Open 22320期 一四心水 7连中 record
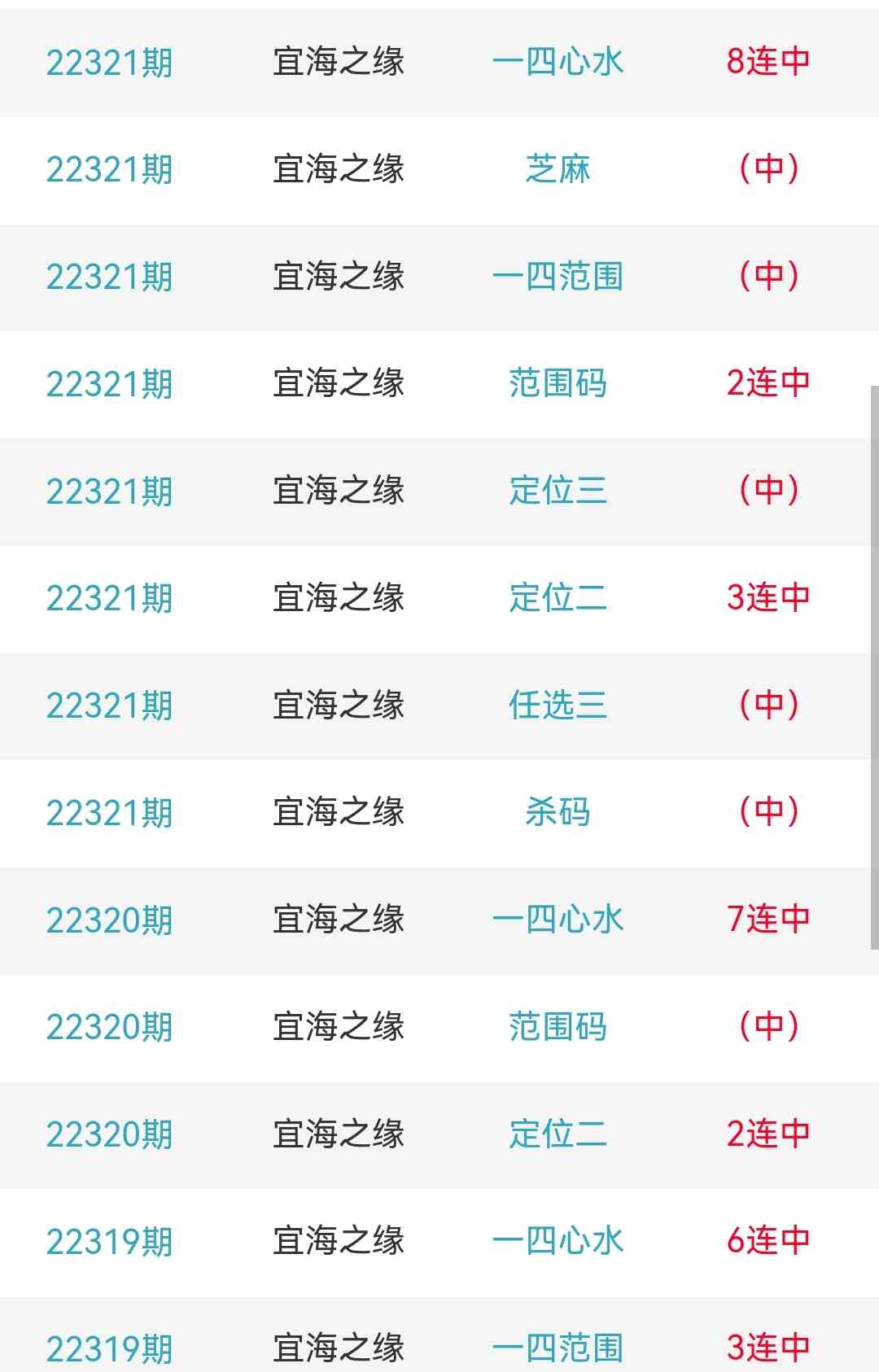This screenshot has height=1372, width=879. pyautogui.click(x=558, y=920)
